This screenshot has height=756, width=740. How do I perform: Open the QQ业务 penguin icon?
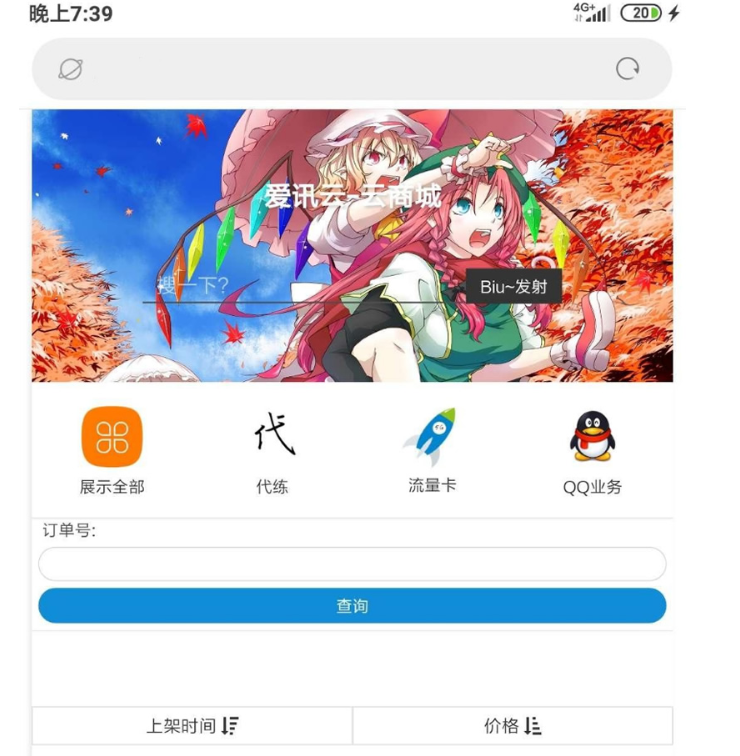pyautogui.click(x=592, y=436)
